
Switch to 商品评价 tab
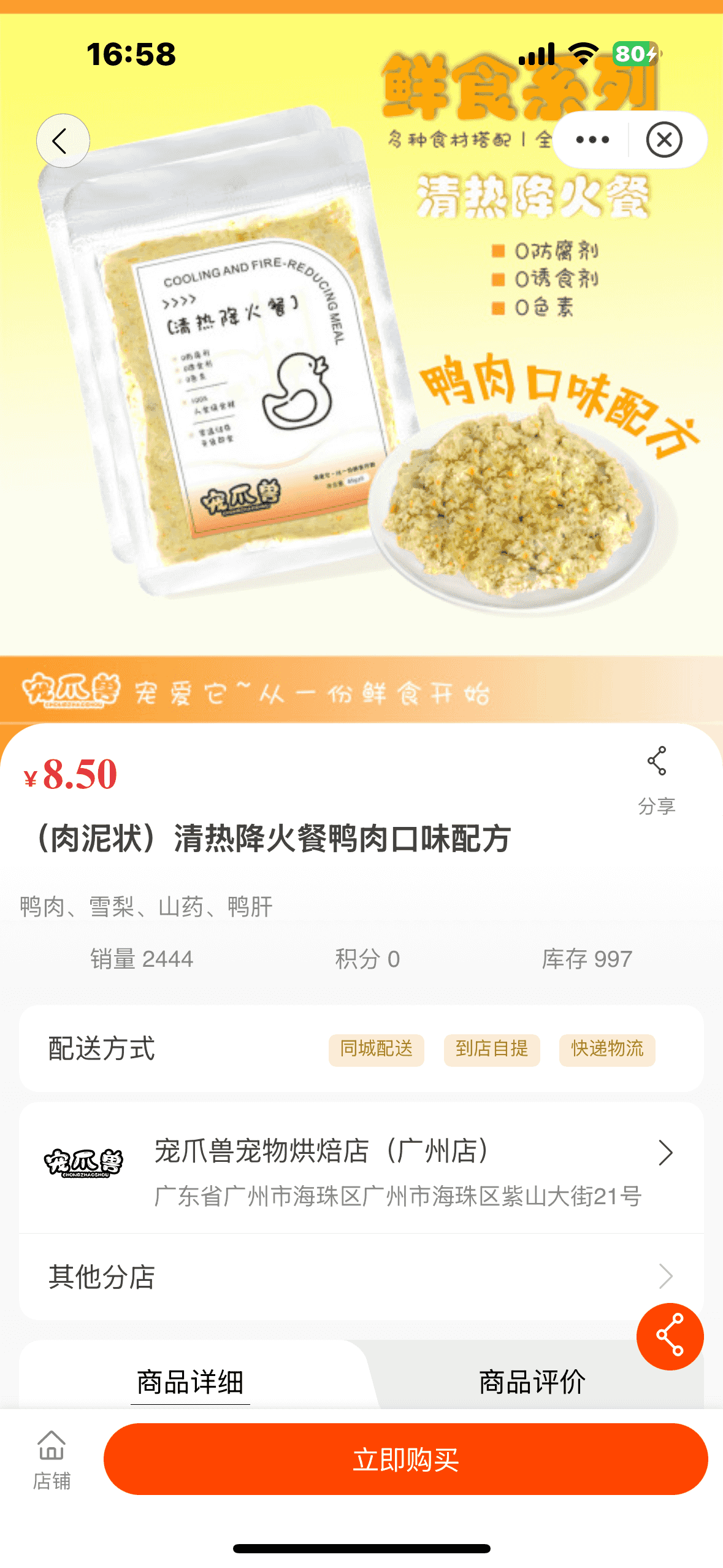point(532,1383)
